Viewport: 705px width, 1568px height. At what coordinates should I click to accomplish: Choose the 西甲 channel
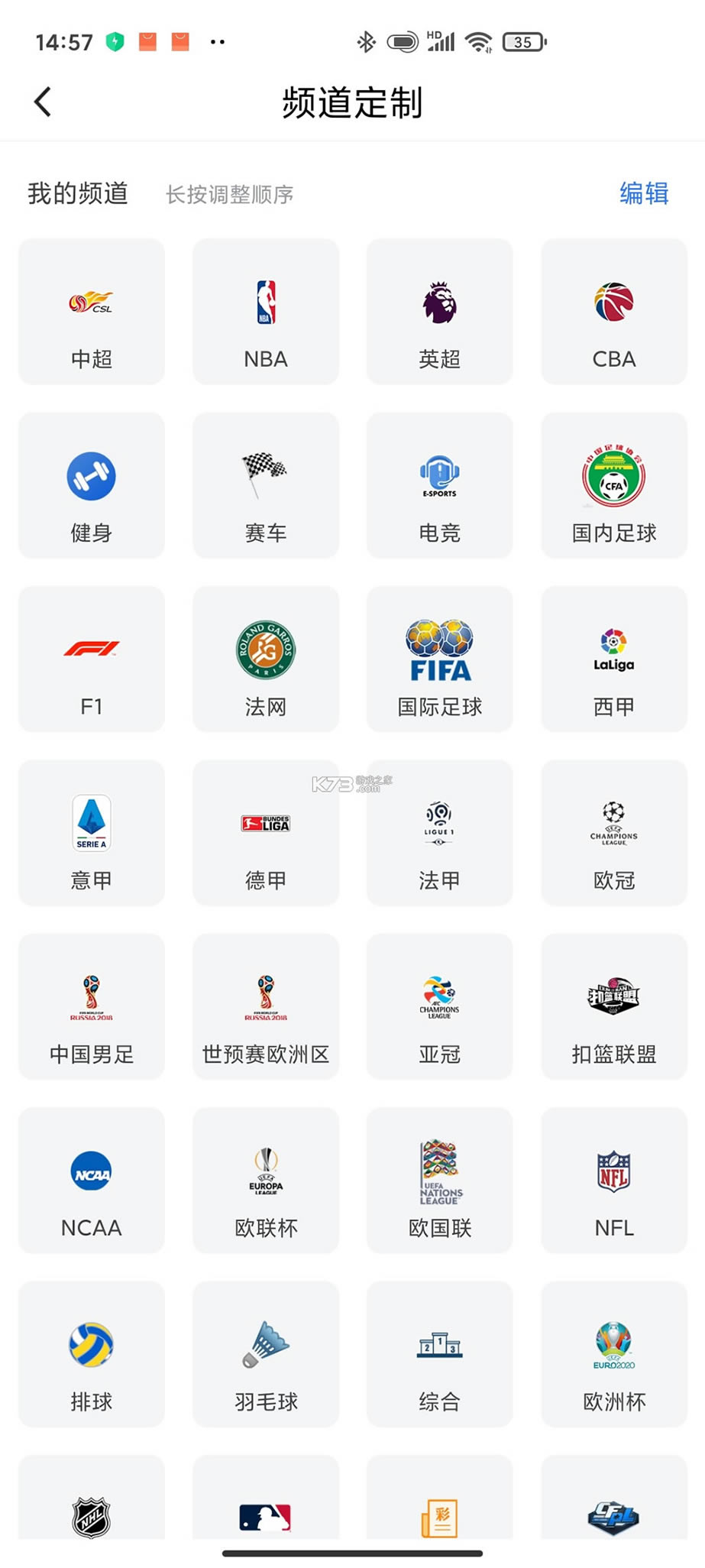click(614, 659)
